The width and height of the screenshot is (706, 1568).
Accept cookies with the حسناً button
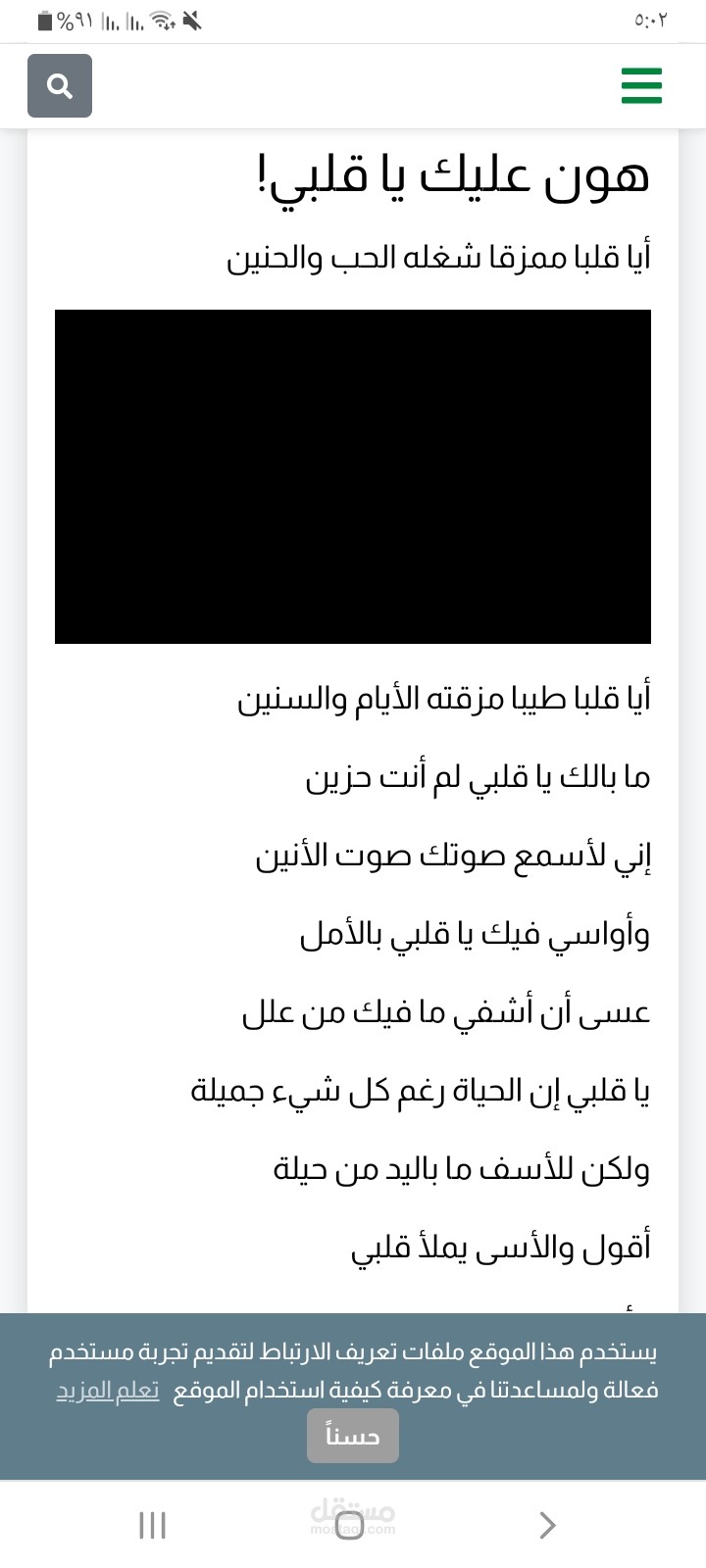[353, 1436]
